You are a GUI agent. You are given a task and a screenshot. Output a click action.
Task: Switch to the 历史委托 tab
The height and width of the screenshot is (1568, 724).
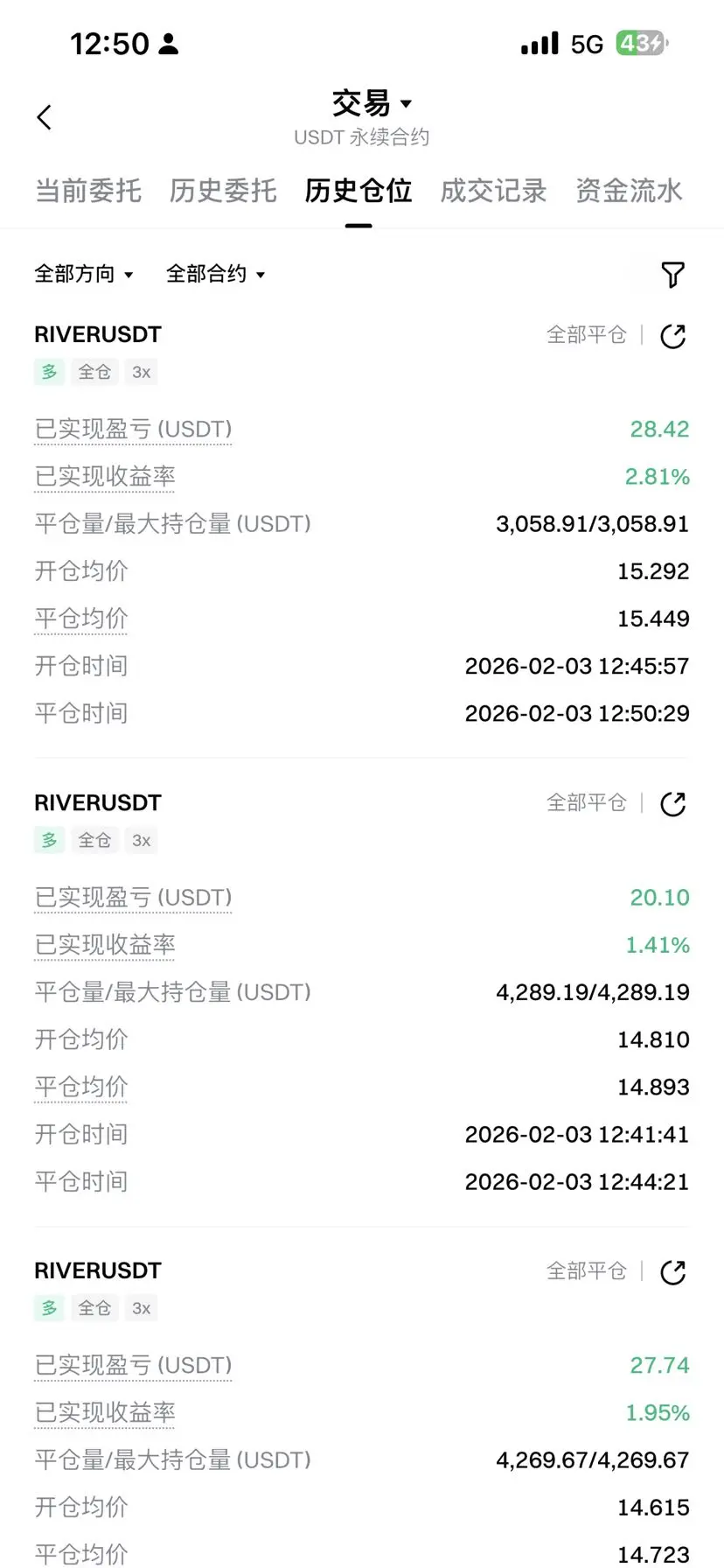coord(223,191)
